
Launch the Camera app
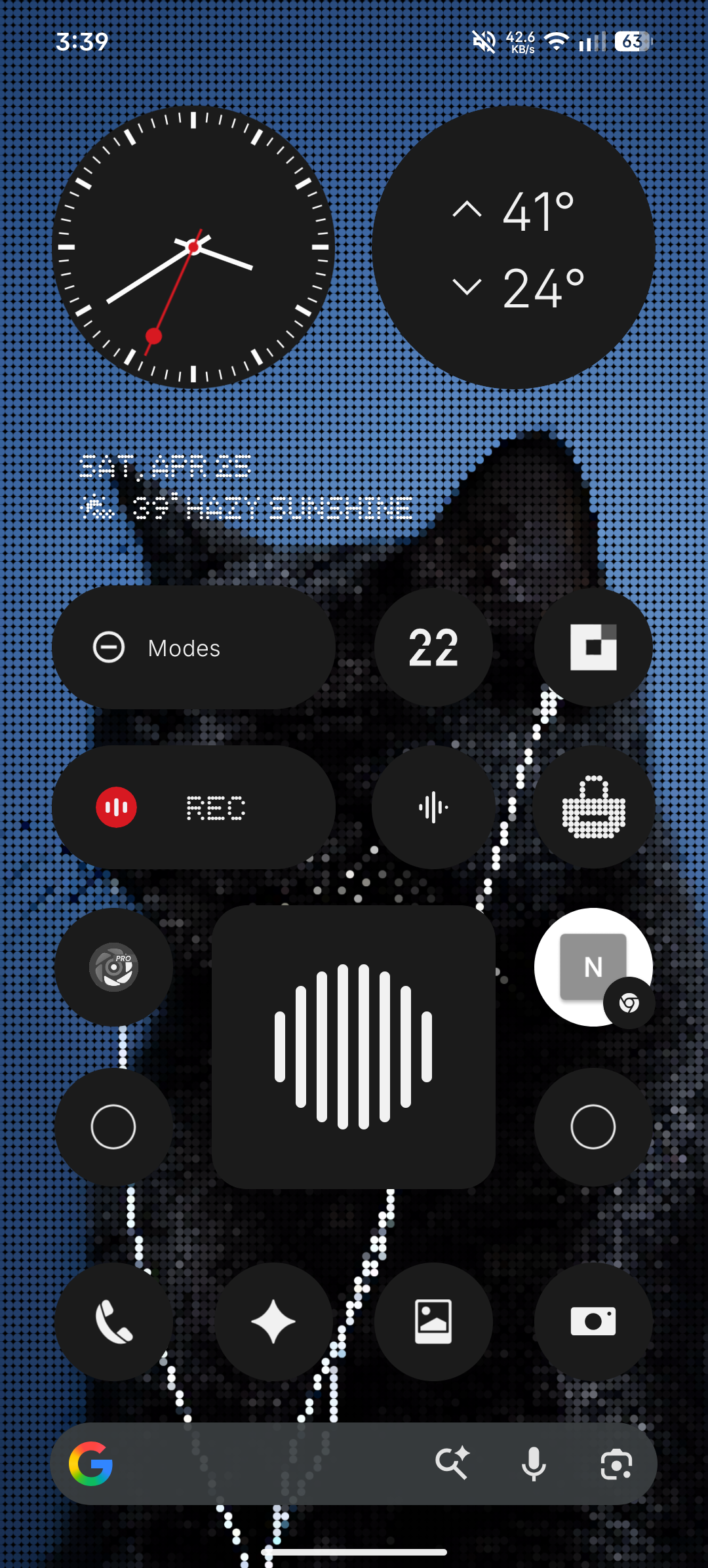coord(593,1322)
